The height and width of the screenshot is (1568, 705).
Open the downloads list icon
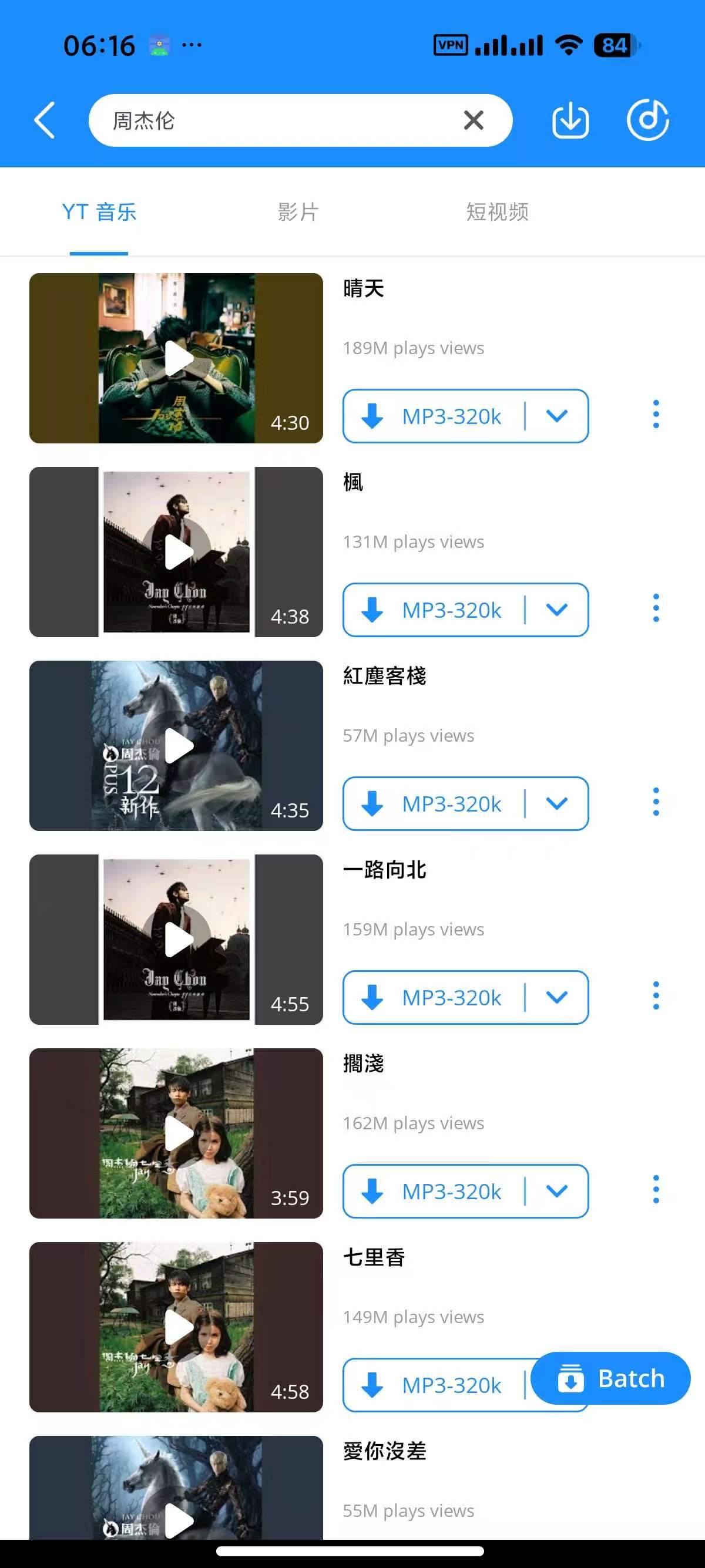tap(570, 120)
